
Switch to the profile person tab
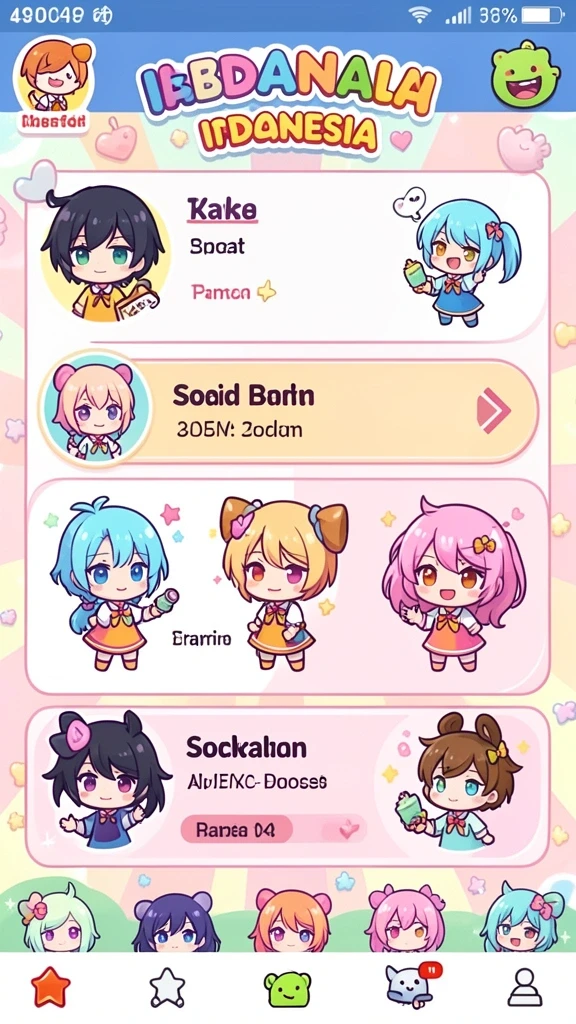pyautogui.click(x=525, y=987)
